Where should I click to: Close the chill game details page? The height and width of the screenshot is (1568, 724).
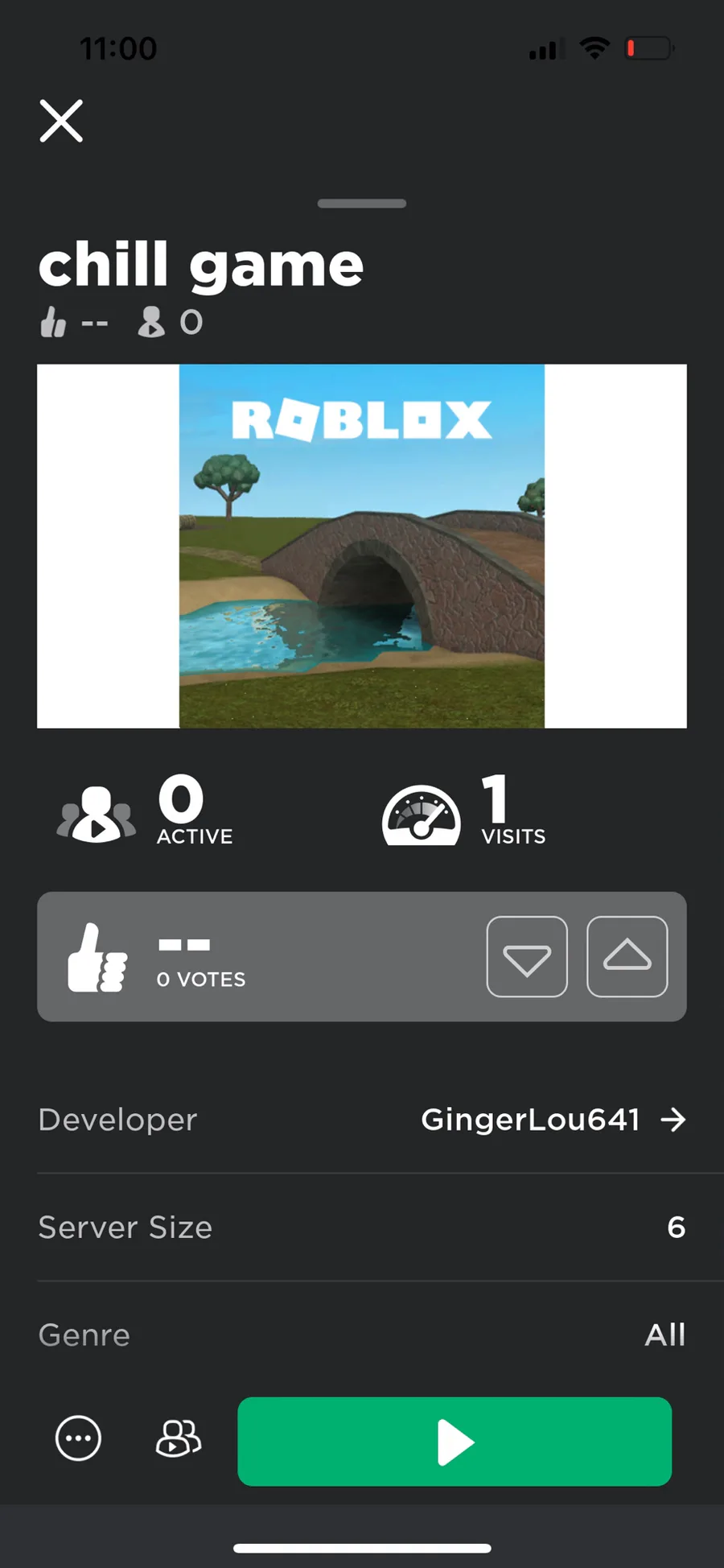[61, 121]
